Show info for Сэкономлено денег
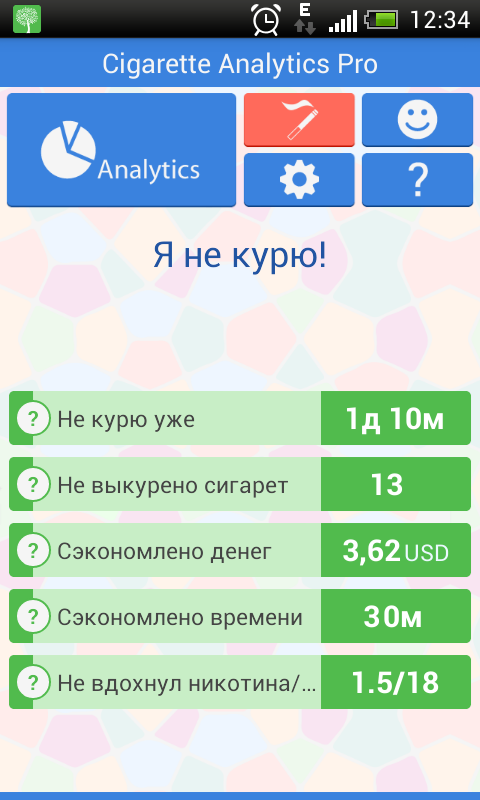The width and height of the screenshot is (480, 800). click(x=33, y=551)
